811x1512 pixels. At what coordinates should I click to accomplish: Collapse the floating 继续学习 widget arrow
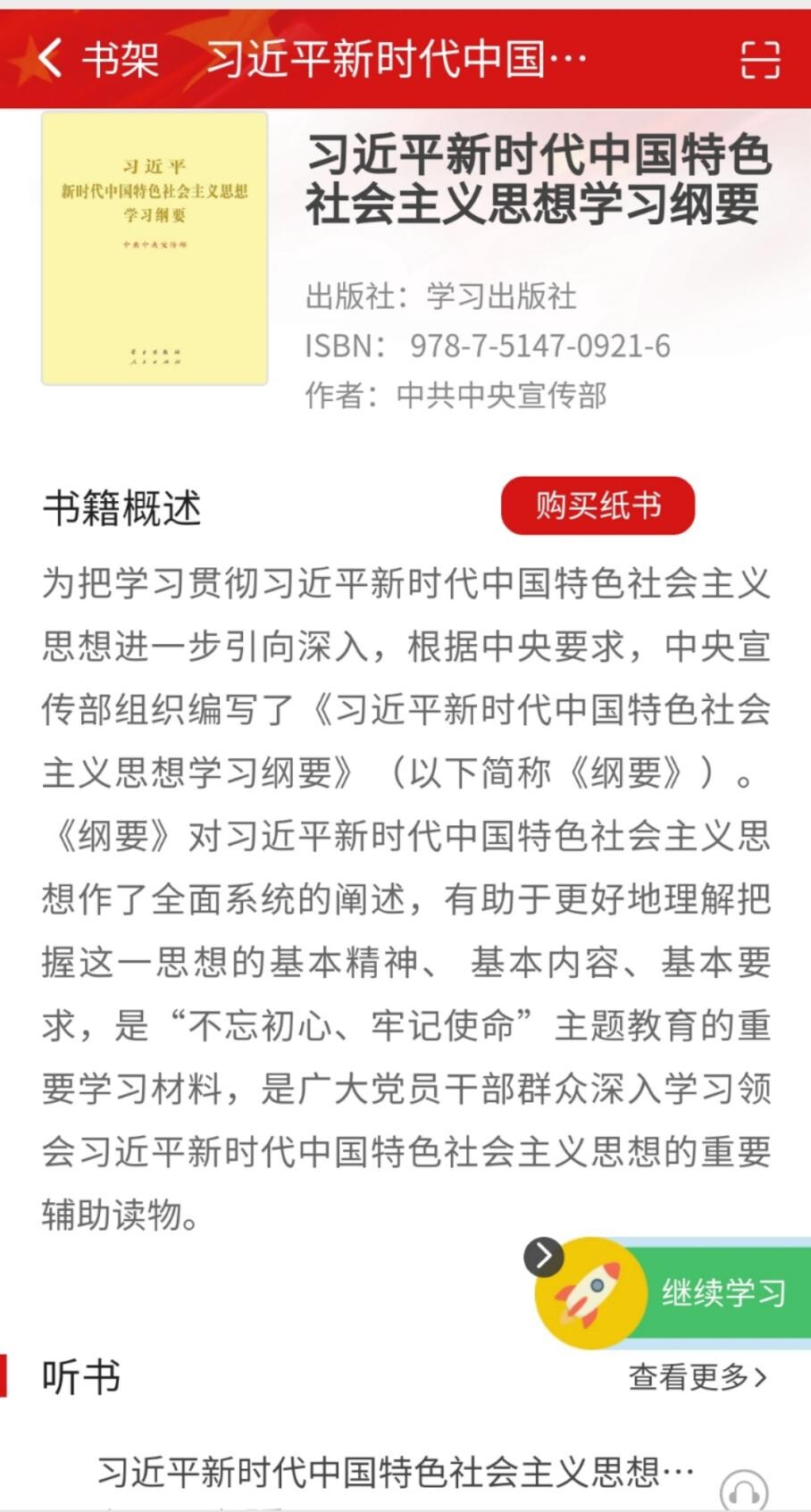point(544,1257)
